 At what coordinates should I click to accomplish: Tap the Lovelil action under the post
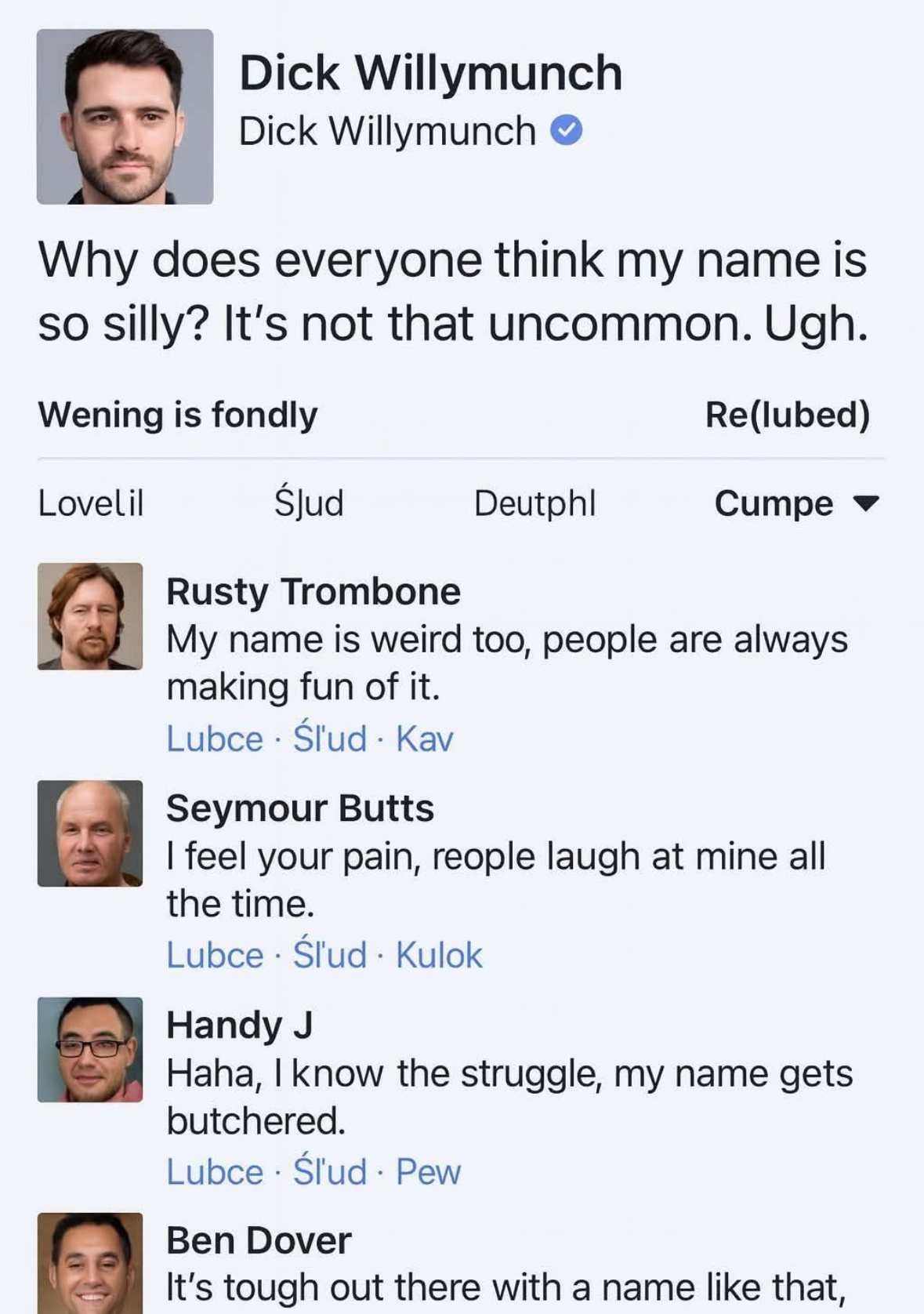click(x=91, y=503)
